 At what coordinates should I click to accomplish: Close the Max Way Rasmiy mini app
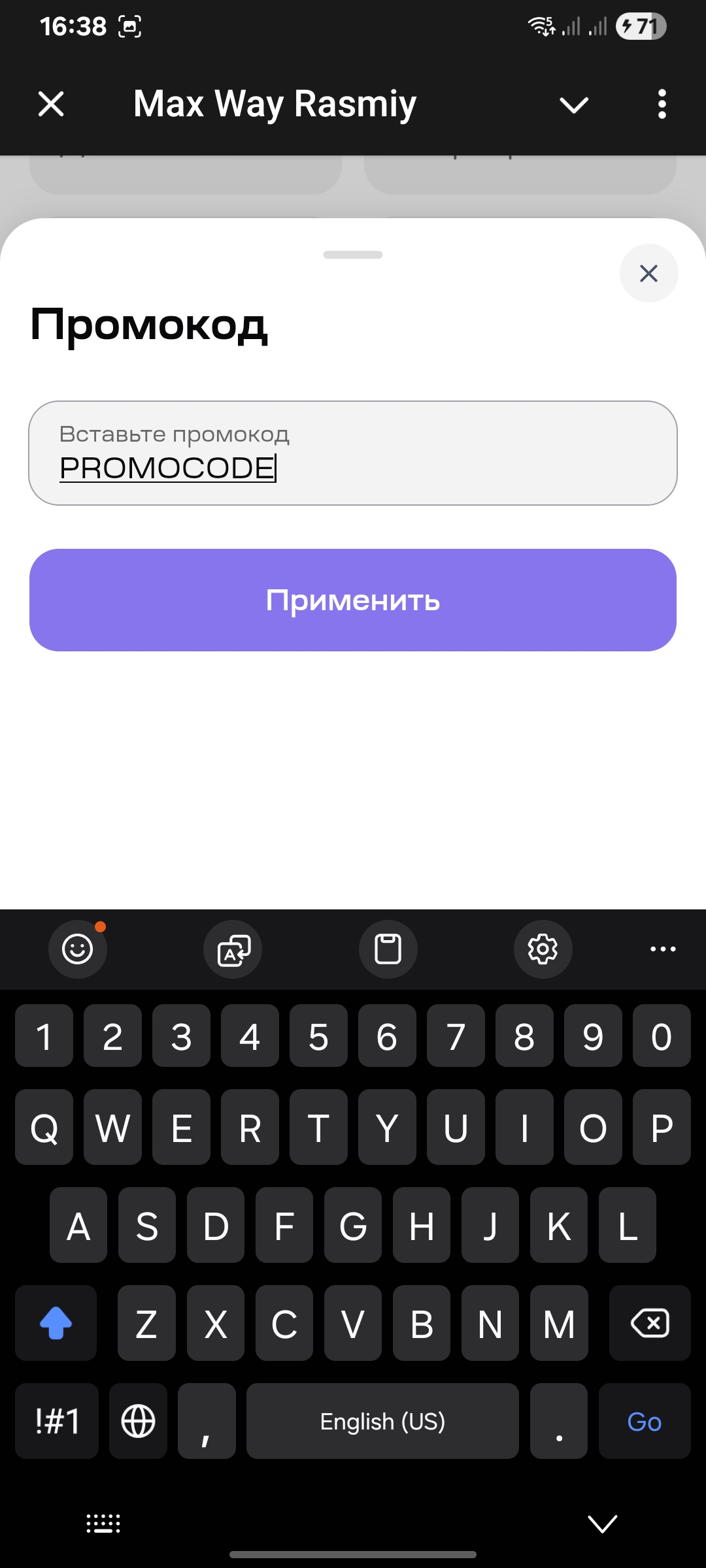[51, 104]
